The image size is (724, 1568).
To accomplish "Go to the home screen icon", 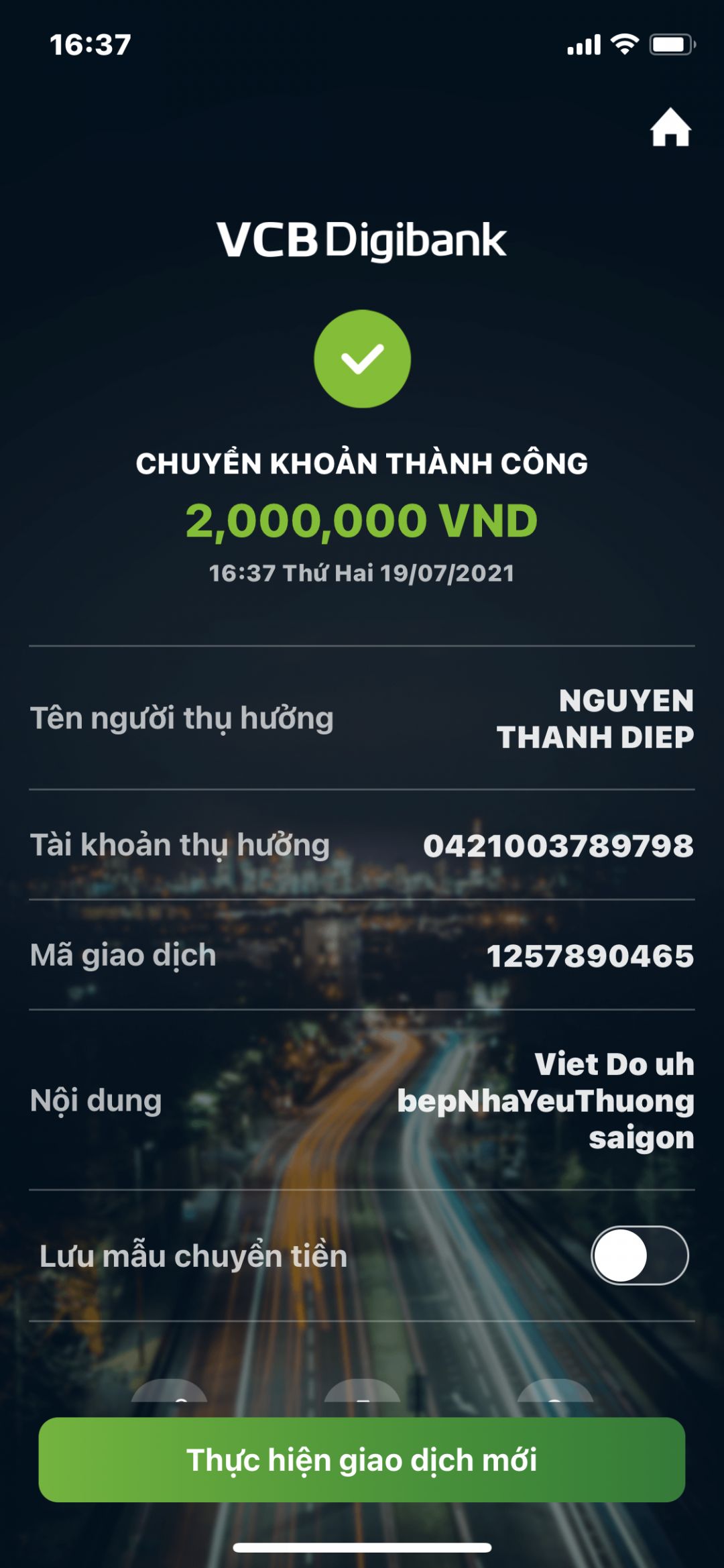I will click(670, 127).
